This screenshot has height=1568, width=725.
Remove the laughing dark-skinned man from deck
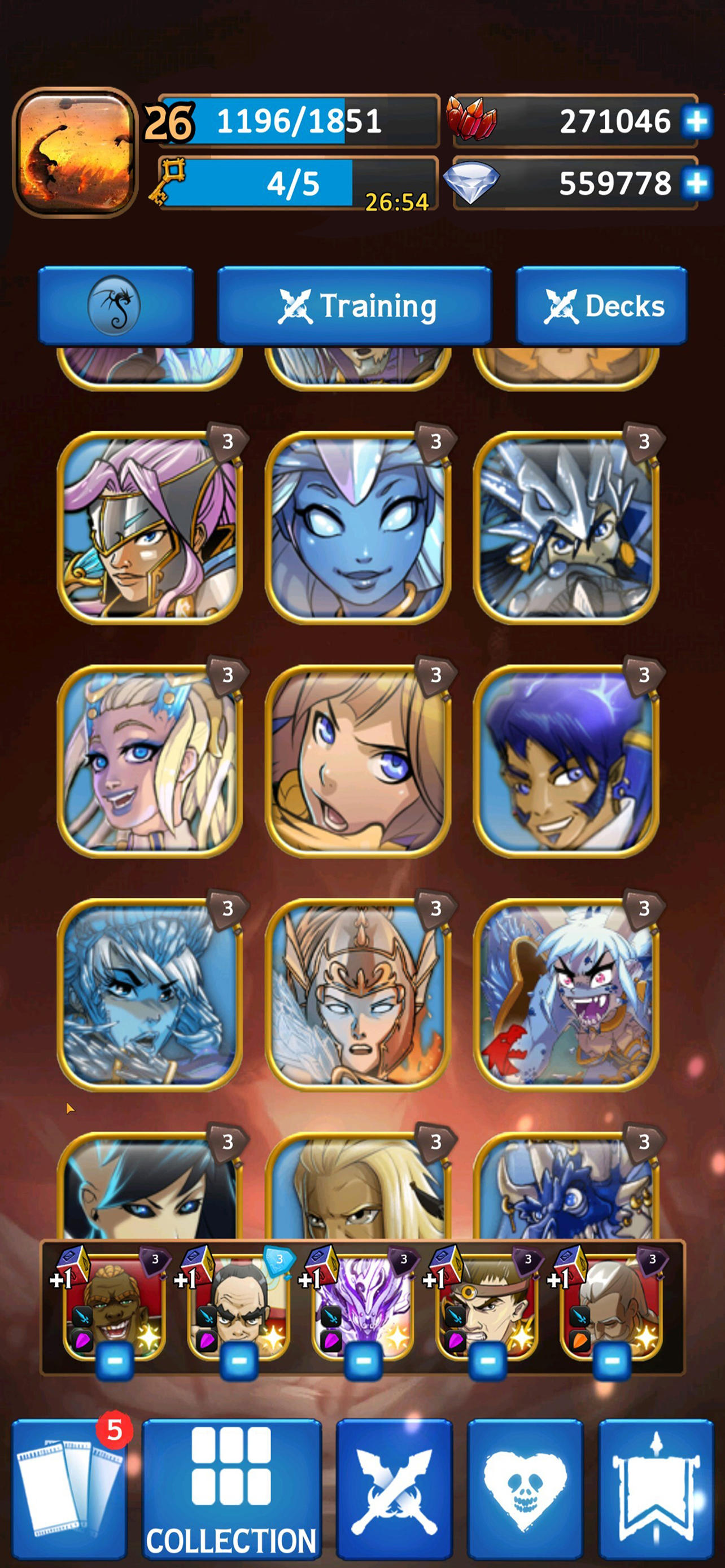115,1360
